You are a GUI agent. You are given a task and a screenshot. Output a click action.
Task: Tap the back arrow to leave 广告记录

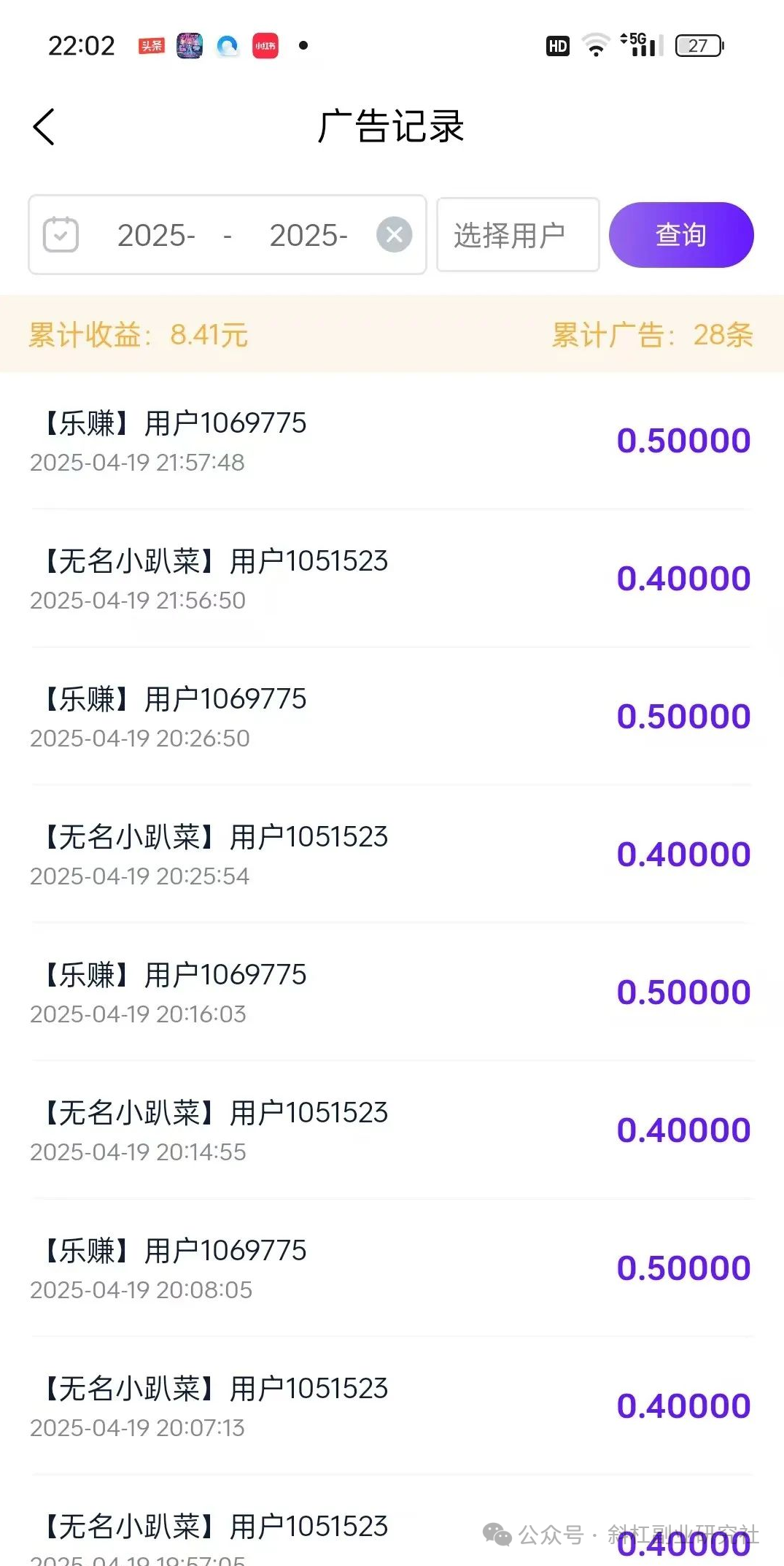click(45, 126)
